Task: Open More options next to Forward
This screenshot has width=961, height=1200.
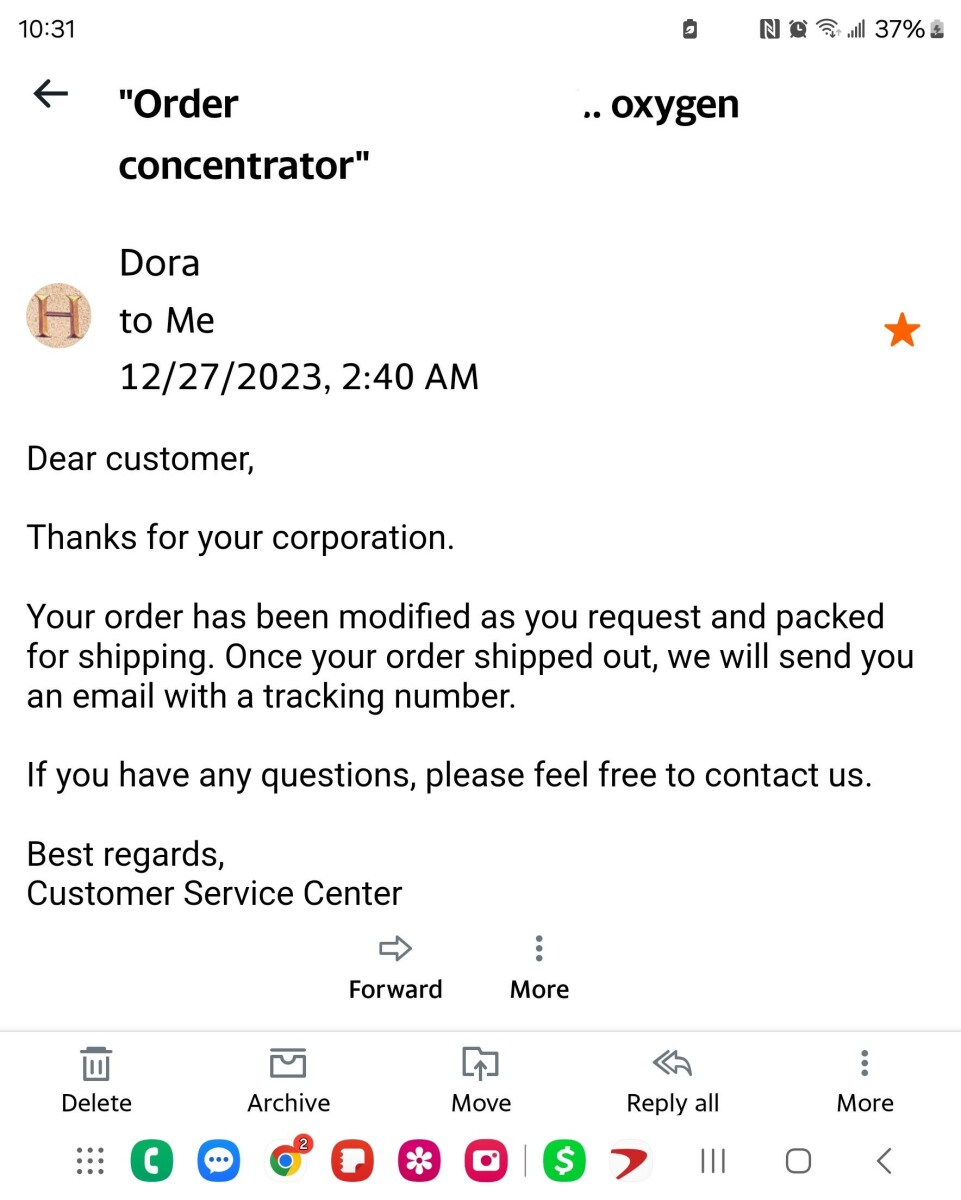Action: pos(539,966)
